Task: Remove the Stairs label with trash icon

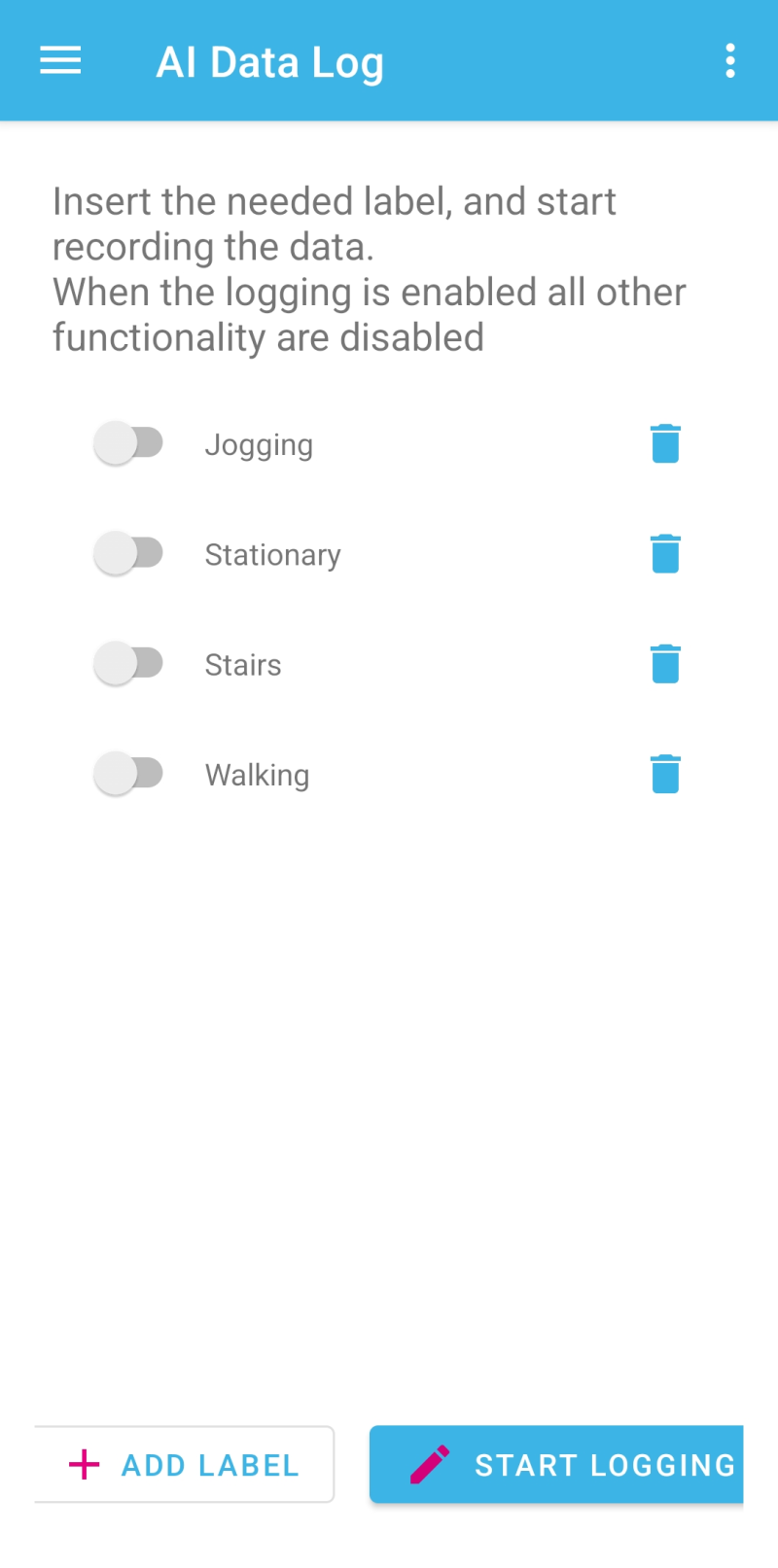Action: [x=665, y=663]
